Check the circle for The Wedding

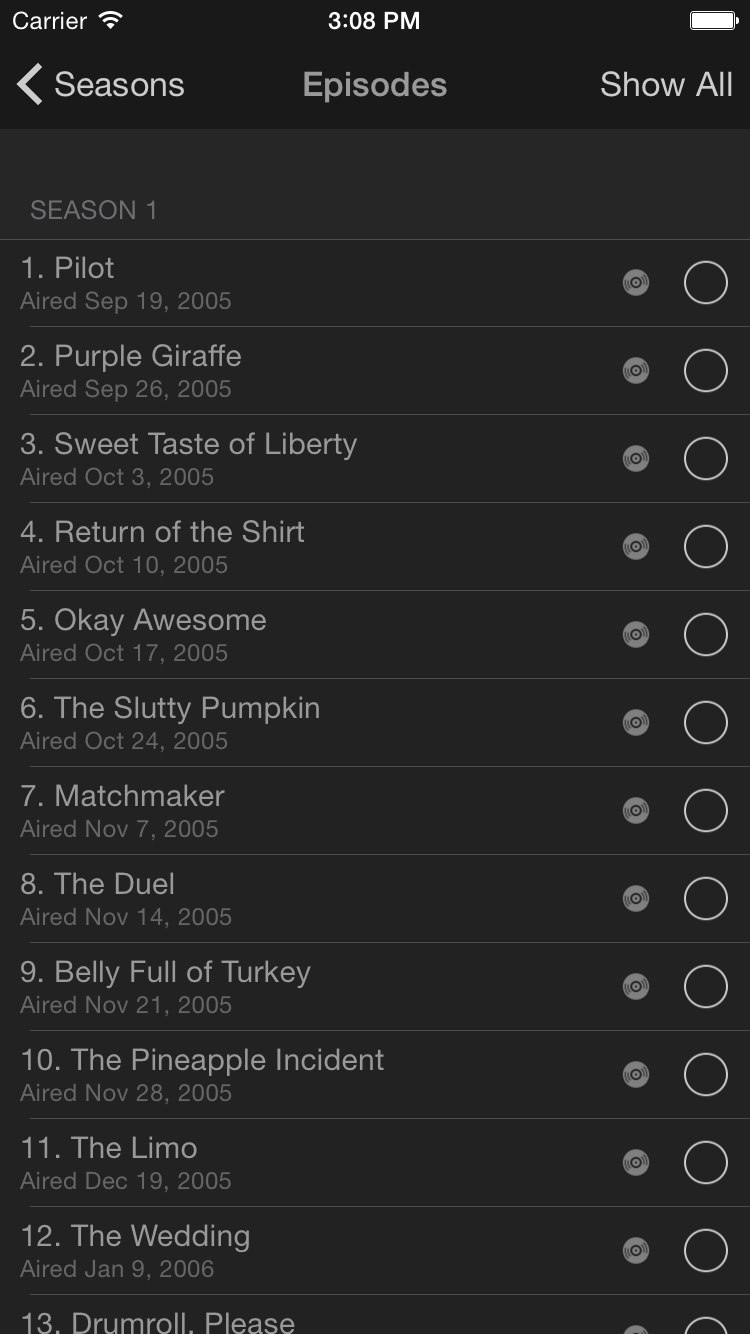coord(705,1251)
